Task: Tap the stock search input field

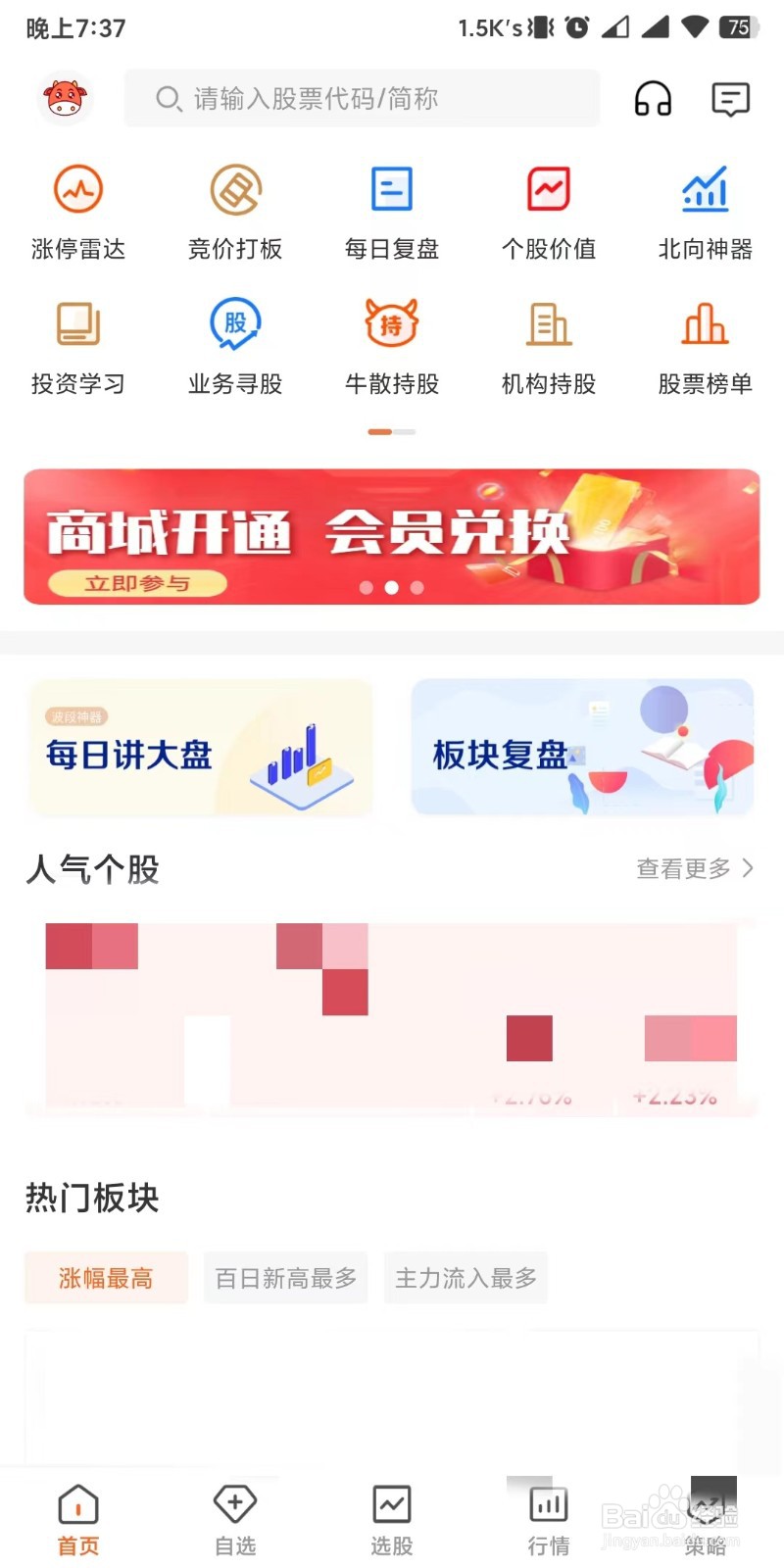Action: [363, 98]
